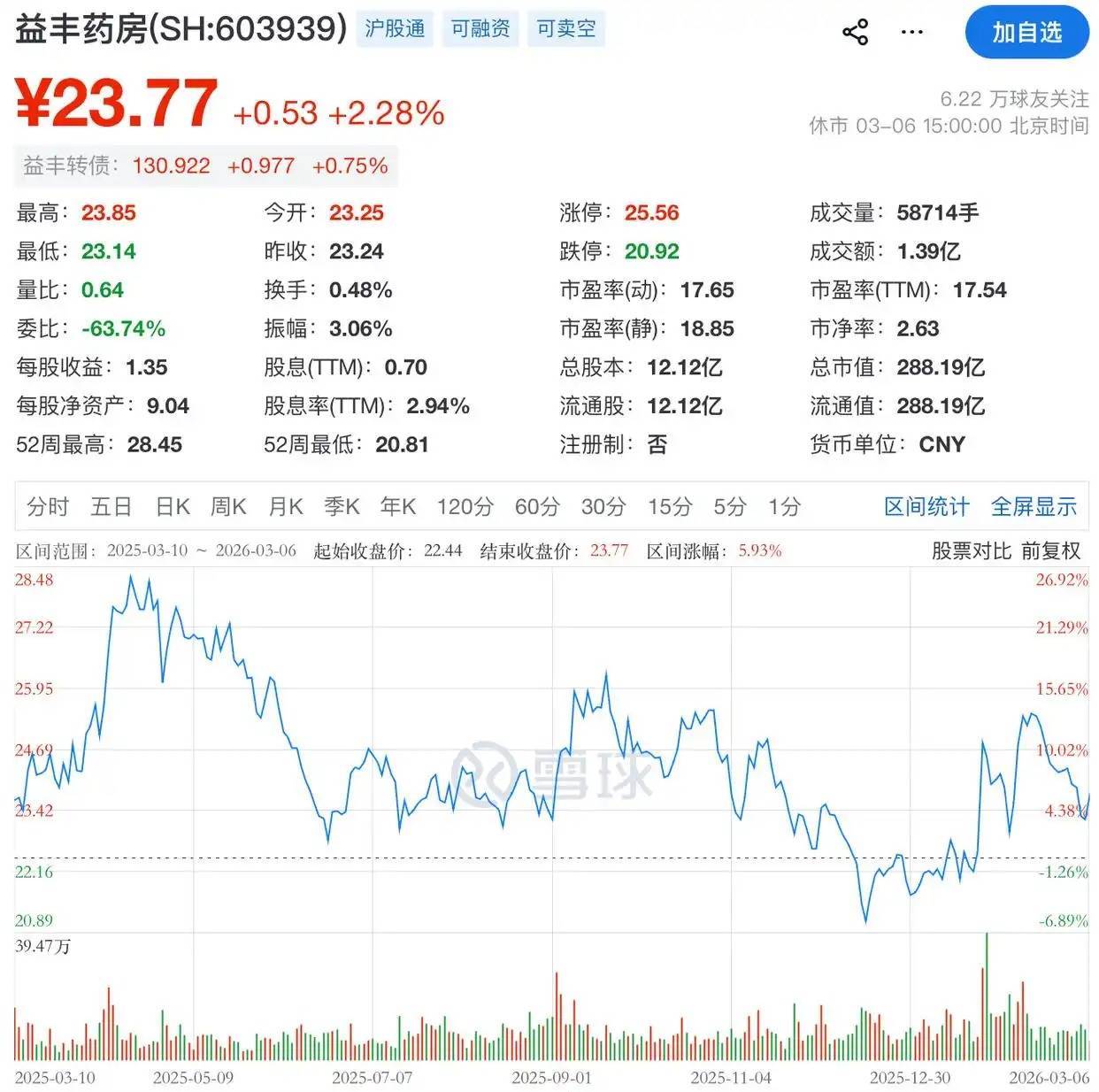1099x1092 pixels.
Task: Open the three-dot overflow menu
Action: click(x=911, y=33)
